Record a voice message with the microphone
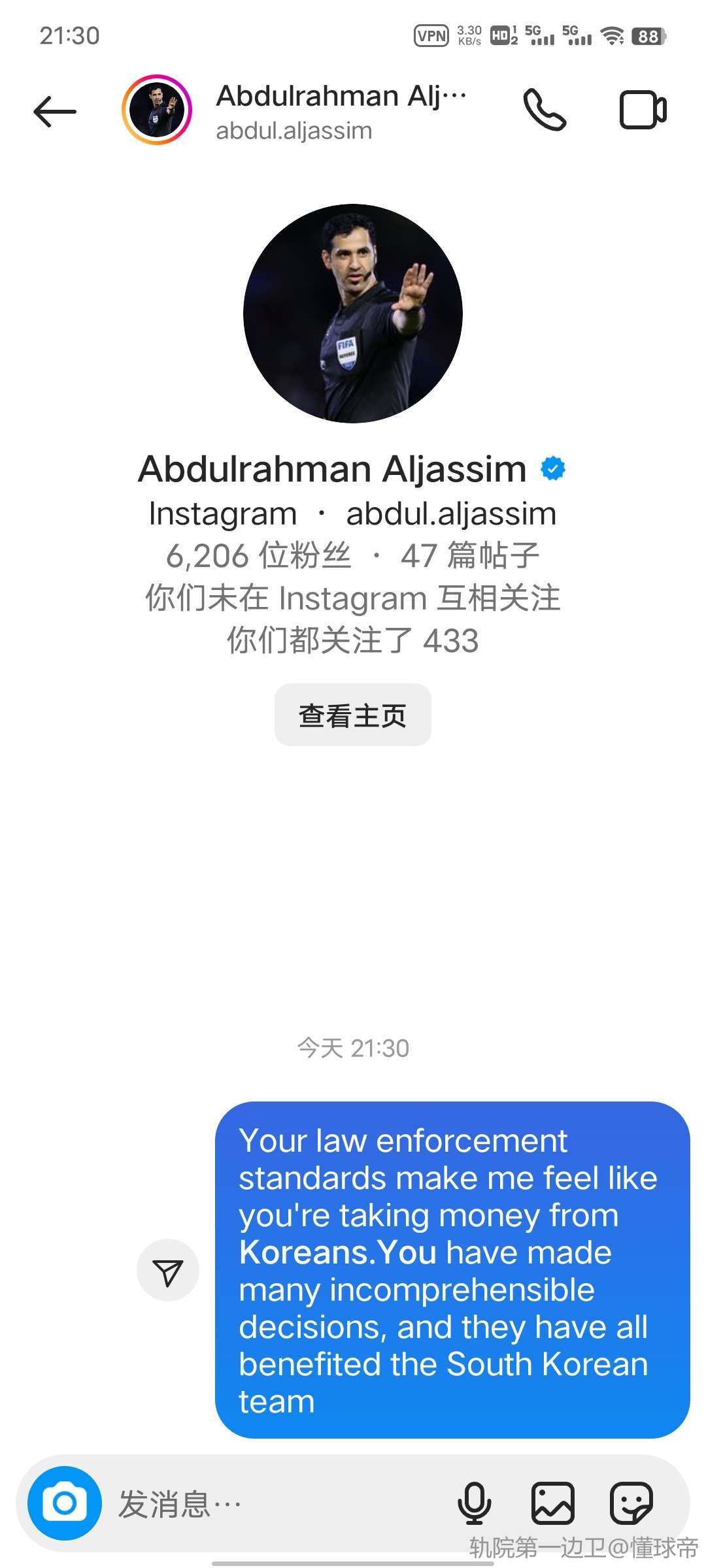Viewport: 706px width, 1568px height. click(x=474, y=1503)
